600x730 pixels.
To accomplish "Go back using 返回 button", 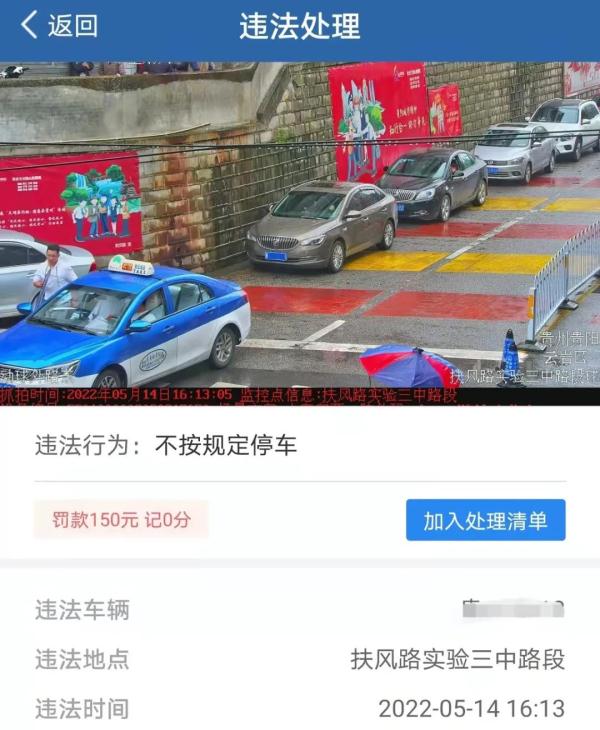I will click(x=58, y=27).
